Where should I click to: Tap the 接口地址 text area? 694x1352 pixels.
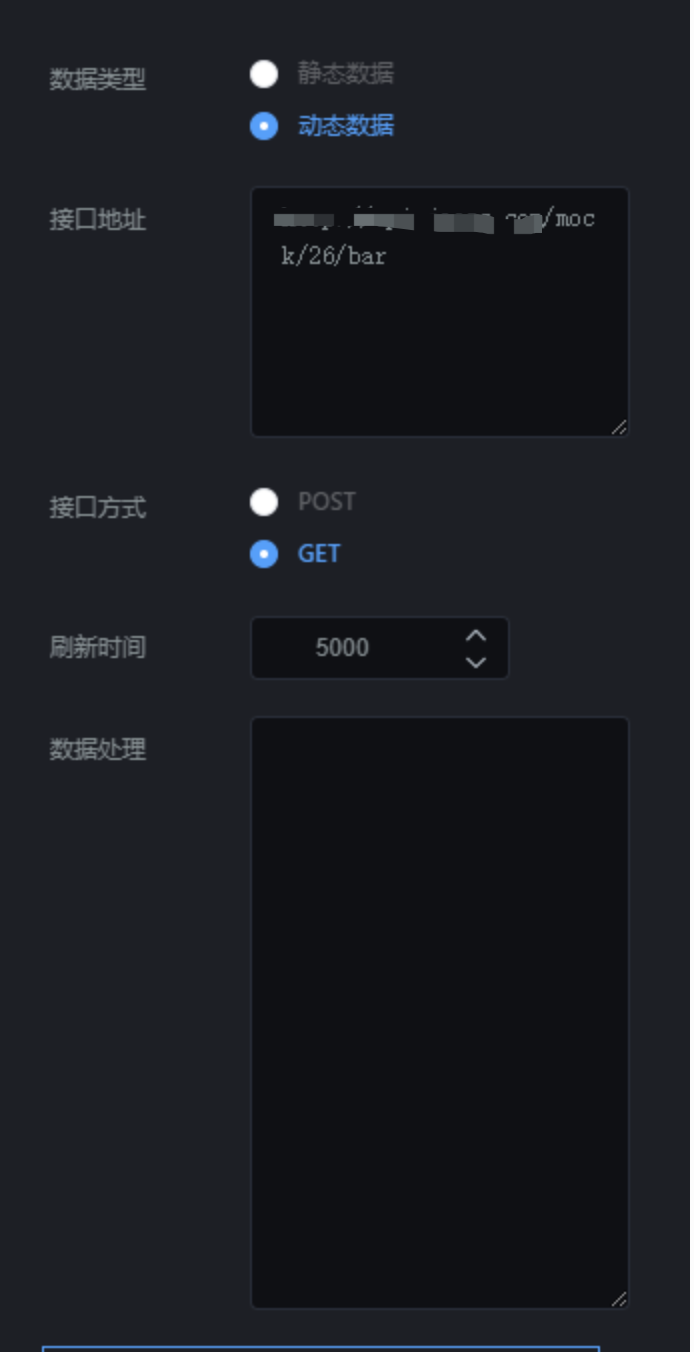[x=440, y=312]
